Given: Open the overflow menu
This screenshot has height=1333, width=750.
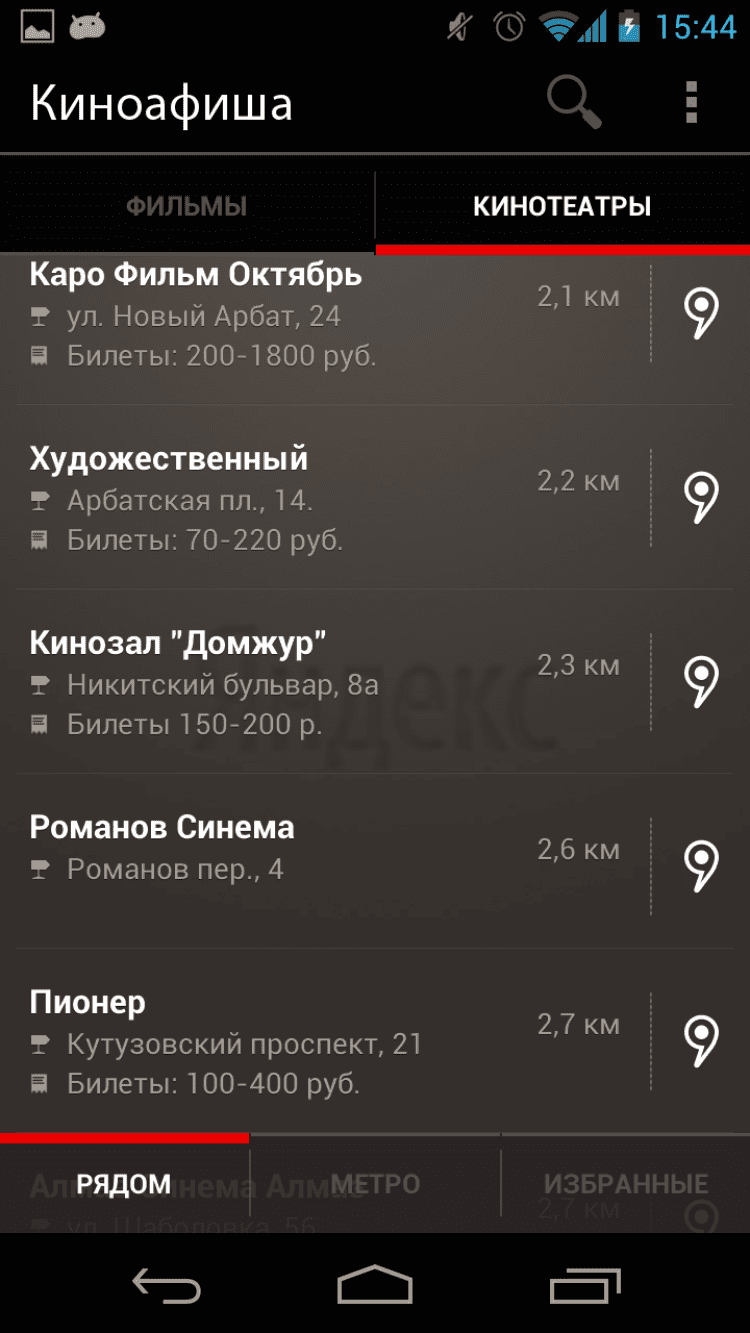Looking at the screenshot, I should (x=690, y=103).
